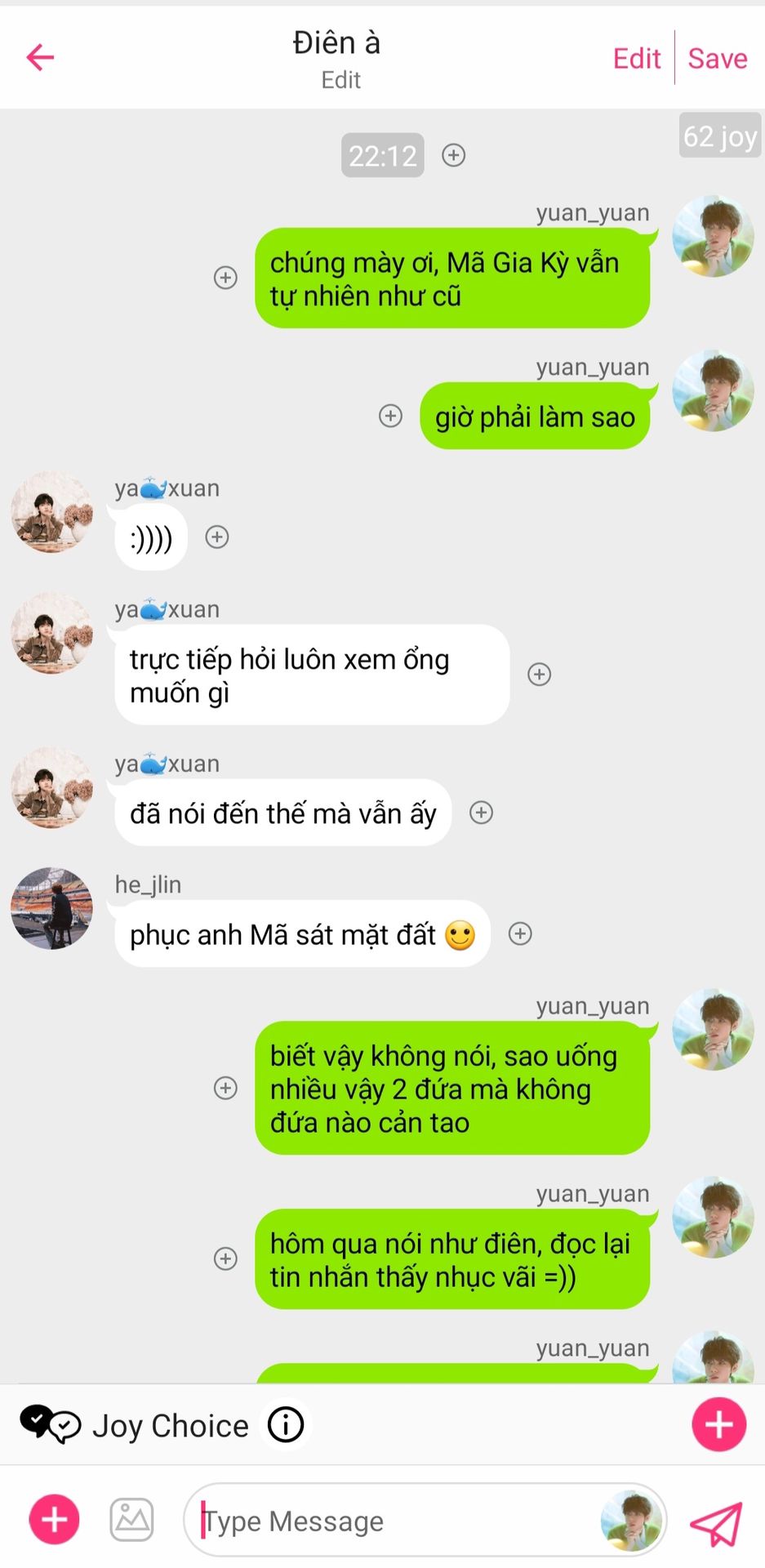Viewport: 765px width, 1568px height.
Task: Tap the pink plus beside the image icon
Action: click(x=55, y=1520)
